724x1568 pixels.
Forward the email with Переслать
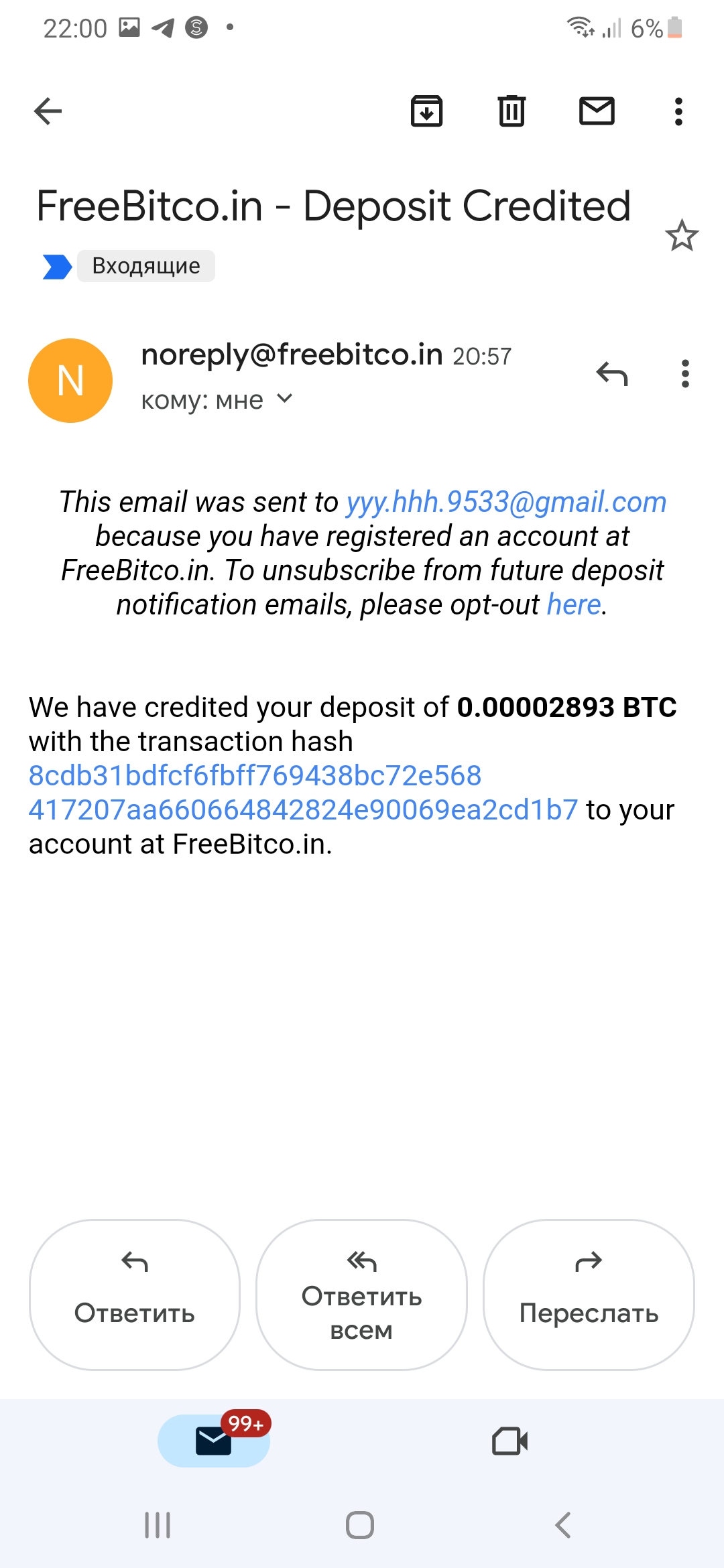coord(589,1295)
